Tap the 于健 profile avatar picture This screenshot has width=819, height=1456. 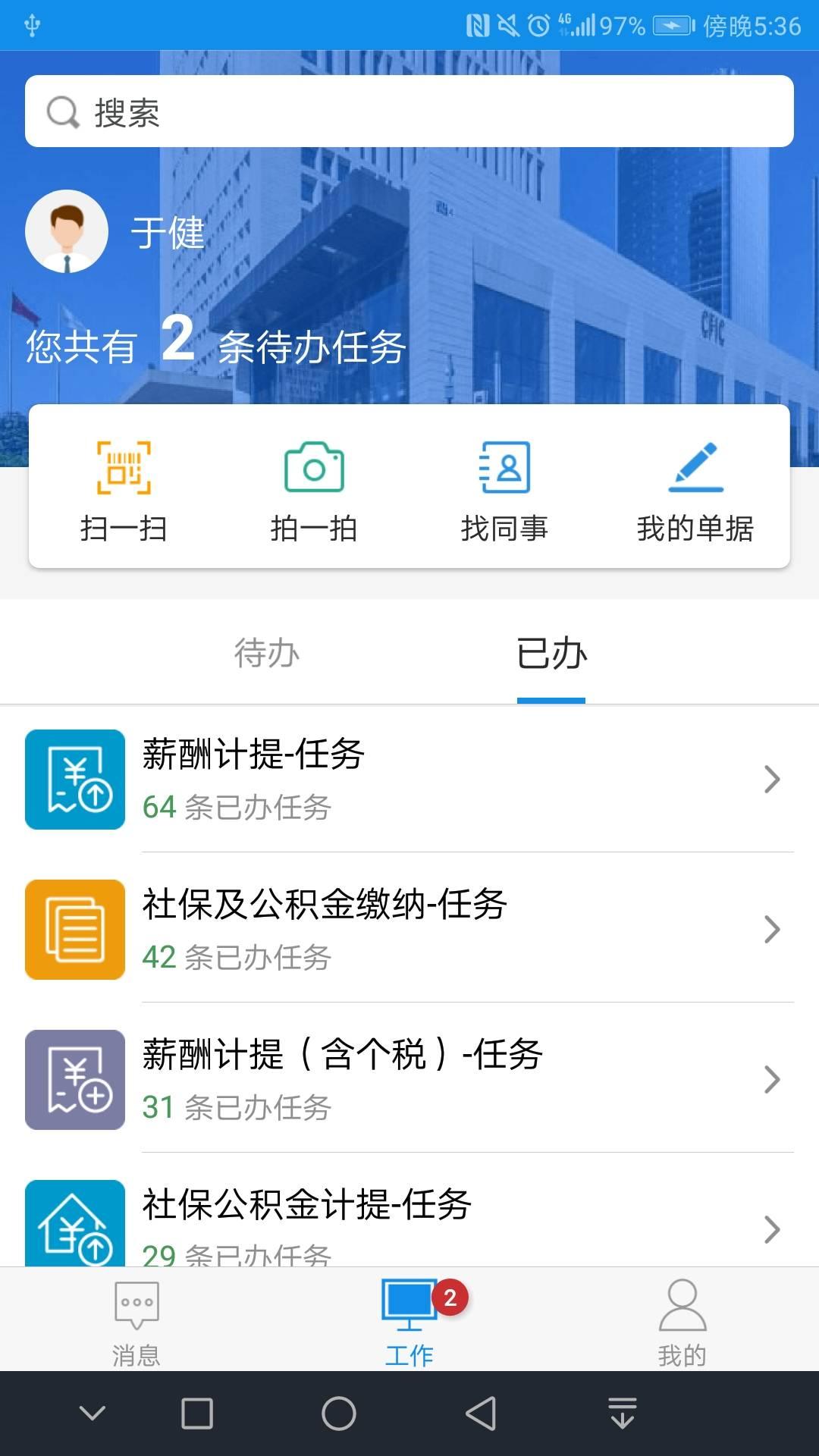(x=67, y=231)
